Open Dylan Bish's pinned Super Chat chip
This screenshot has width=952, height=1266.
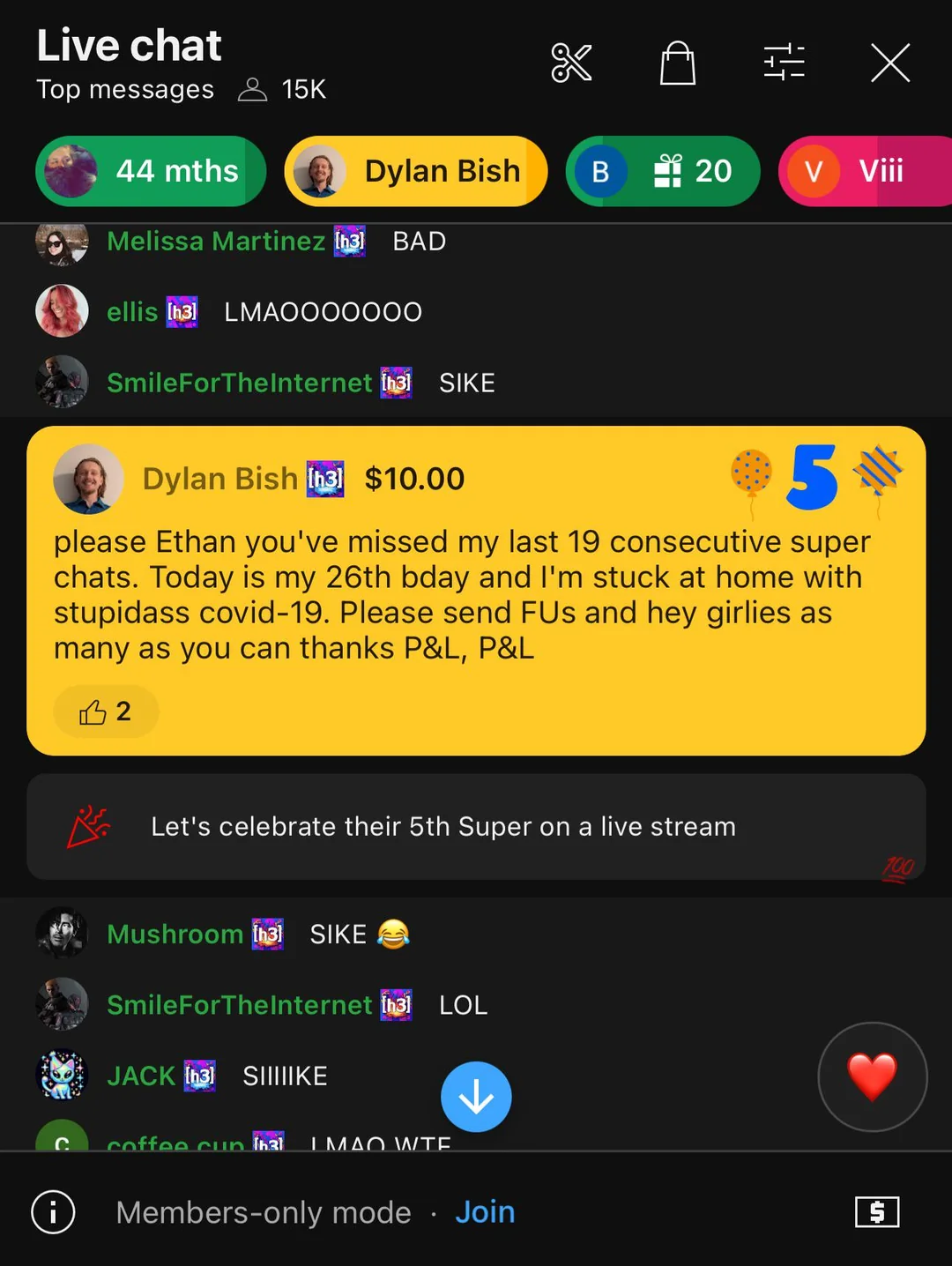coord(415,171)
